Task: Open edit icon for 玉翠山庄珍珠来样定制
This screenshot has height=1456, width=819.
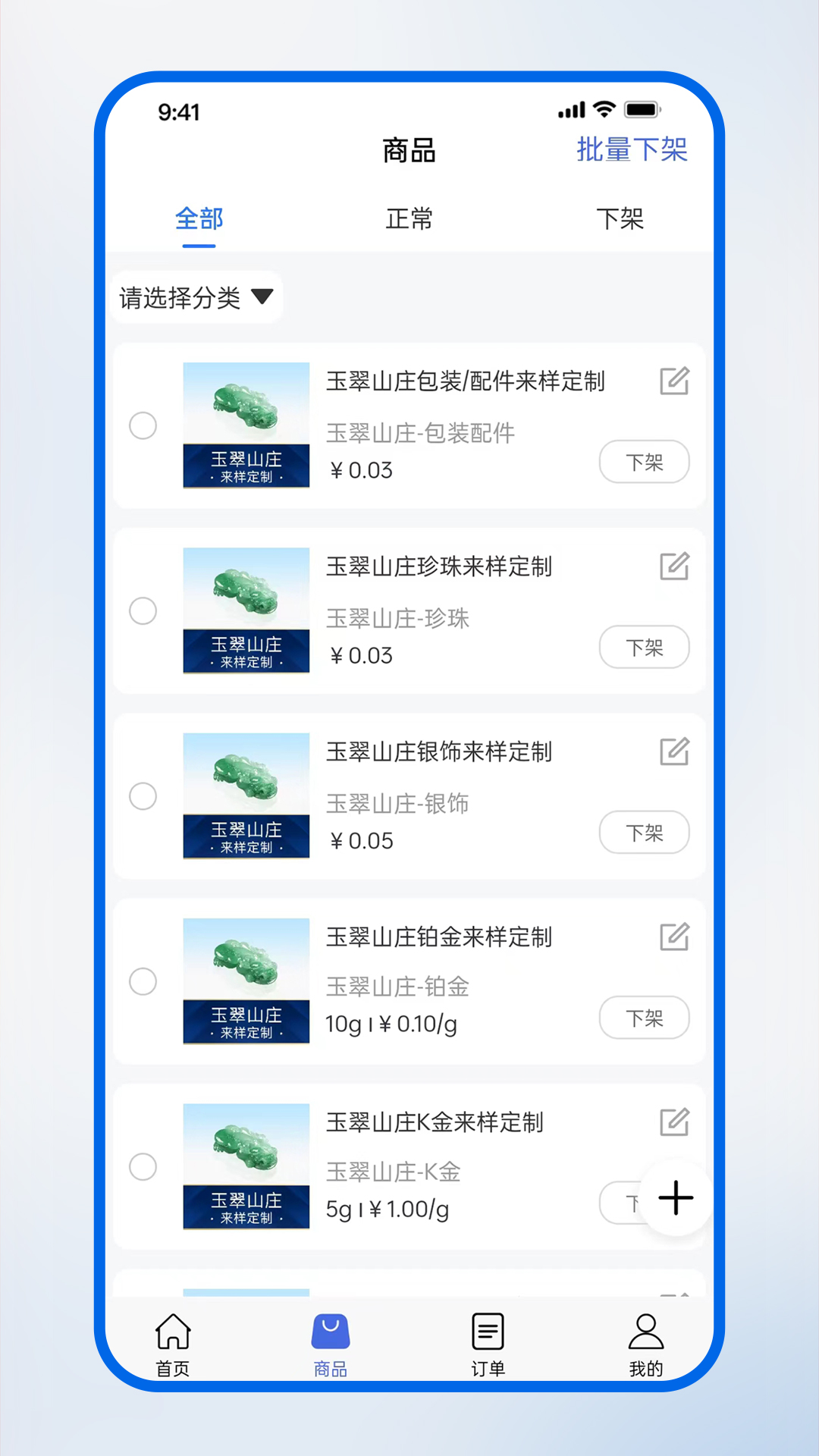Action: pos(675,566)
